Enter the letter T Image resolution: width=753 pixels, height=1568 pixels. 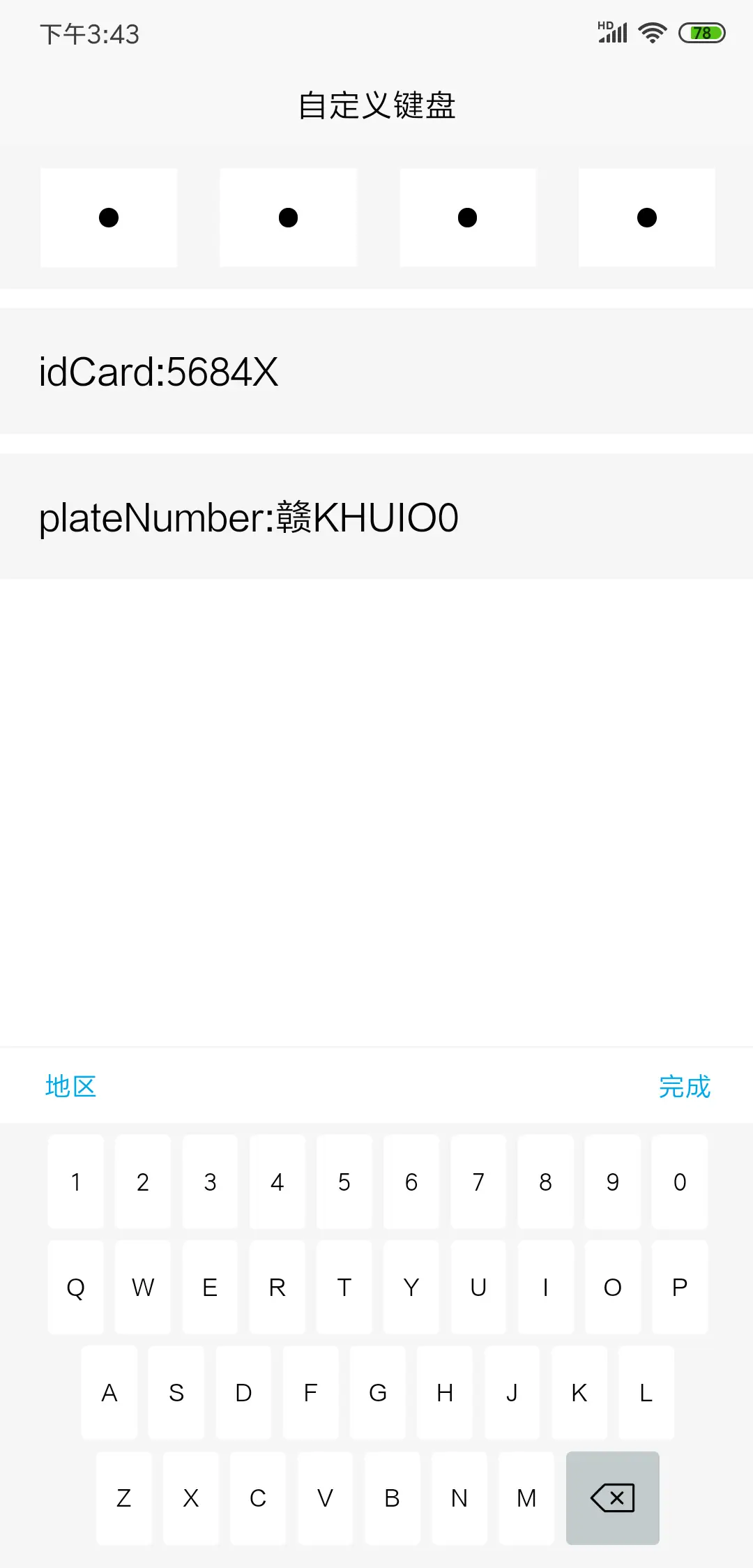(344, 1287)
